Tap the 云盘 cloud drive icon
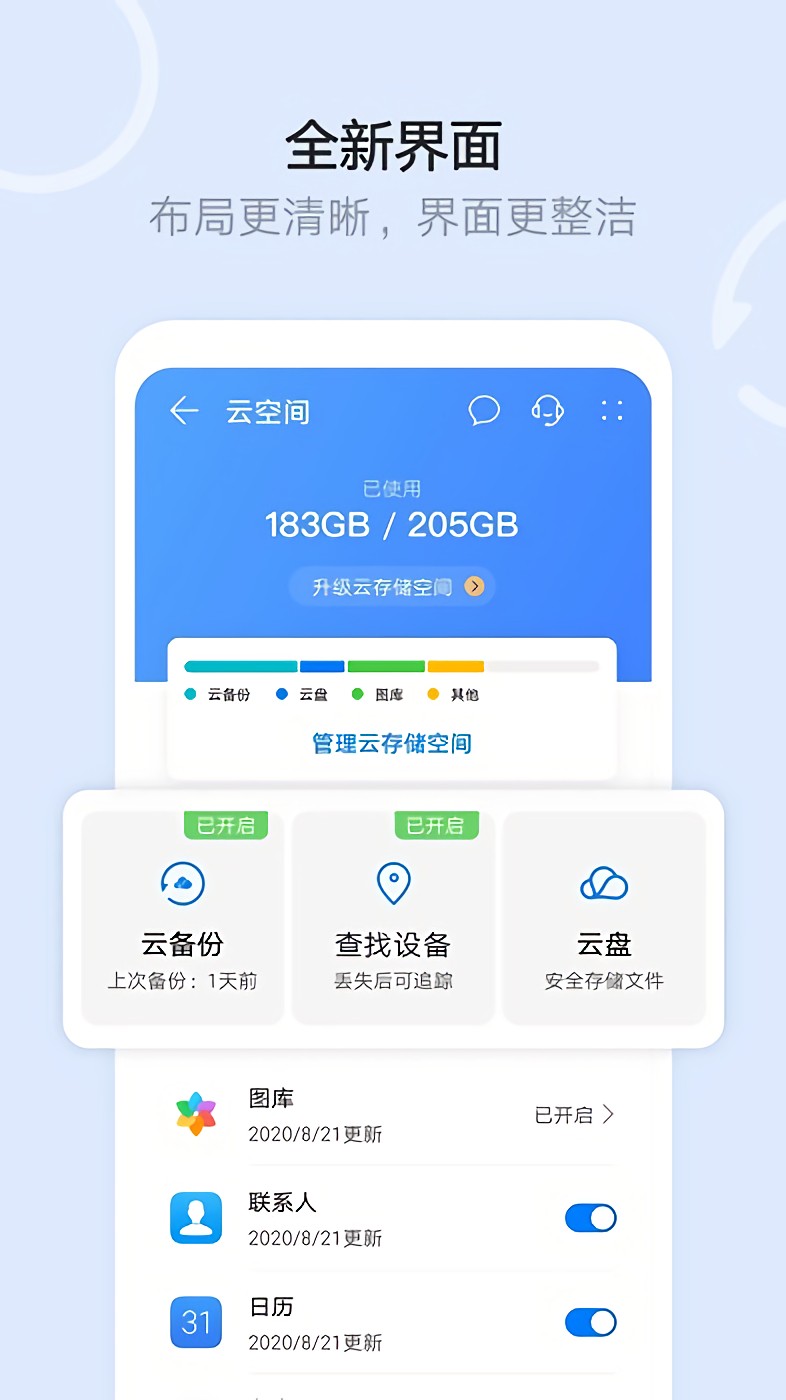 click(x=604, y=881)
